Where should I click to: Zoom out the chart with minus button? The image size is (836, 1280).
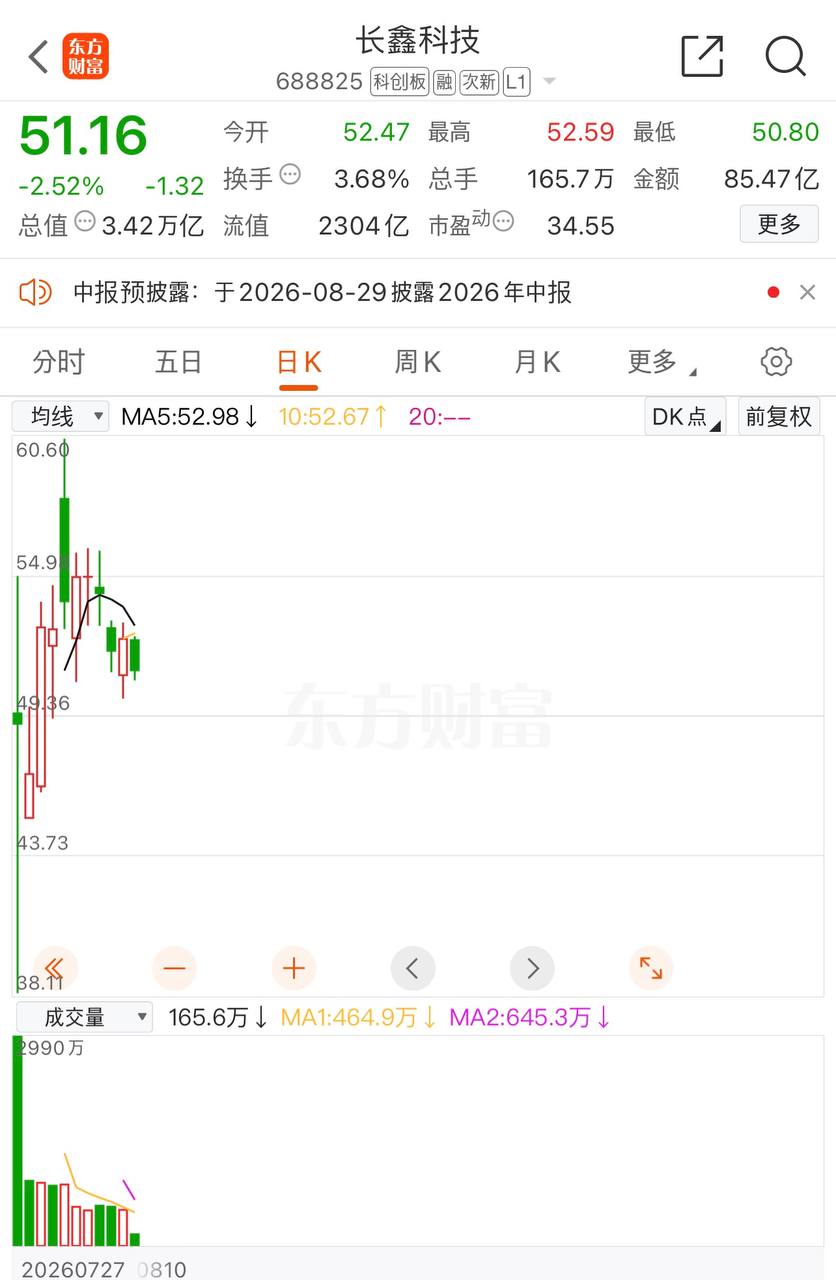tap(174, 968)
